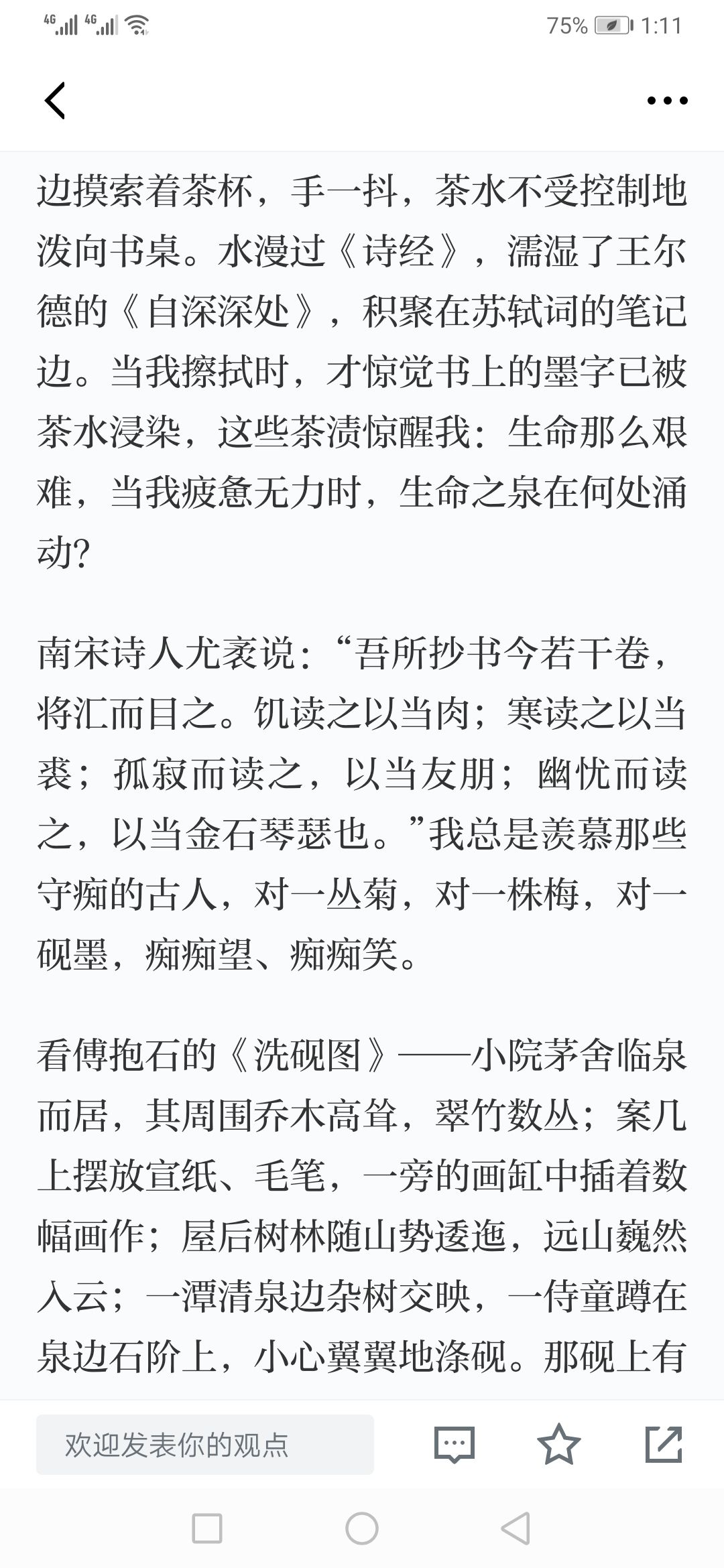Screen dimensions: 724x1568
Task: Open the three-dot overflow menu
Action: pyautogui.click(x=667, y=101)
